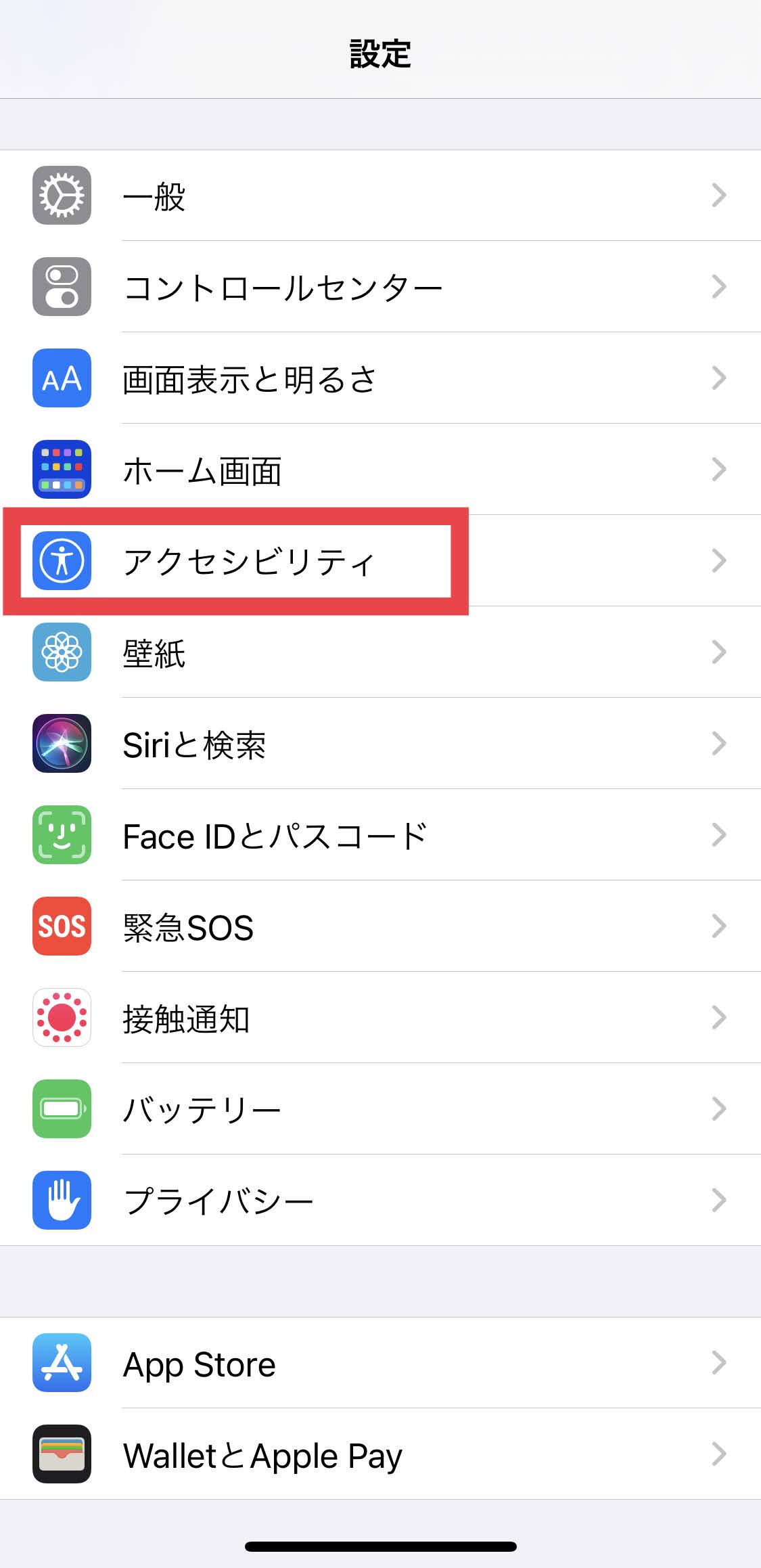Go to Siriと検索 settings
Viewport: 761px width, 1568px height.
380,744
